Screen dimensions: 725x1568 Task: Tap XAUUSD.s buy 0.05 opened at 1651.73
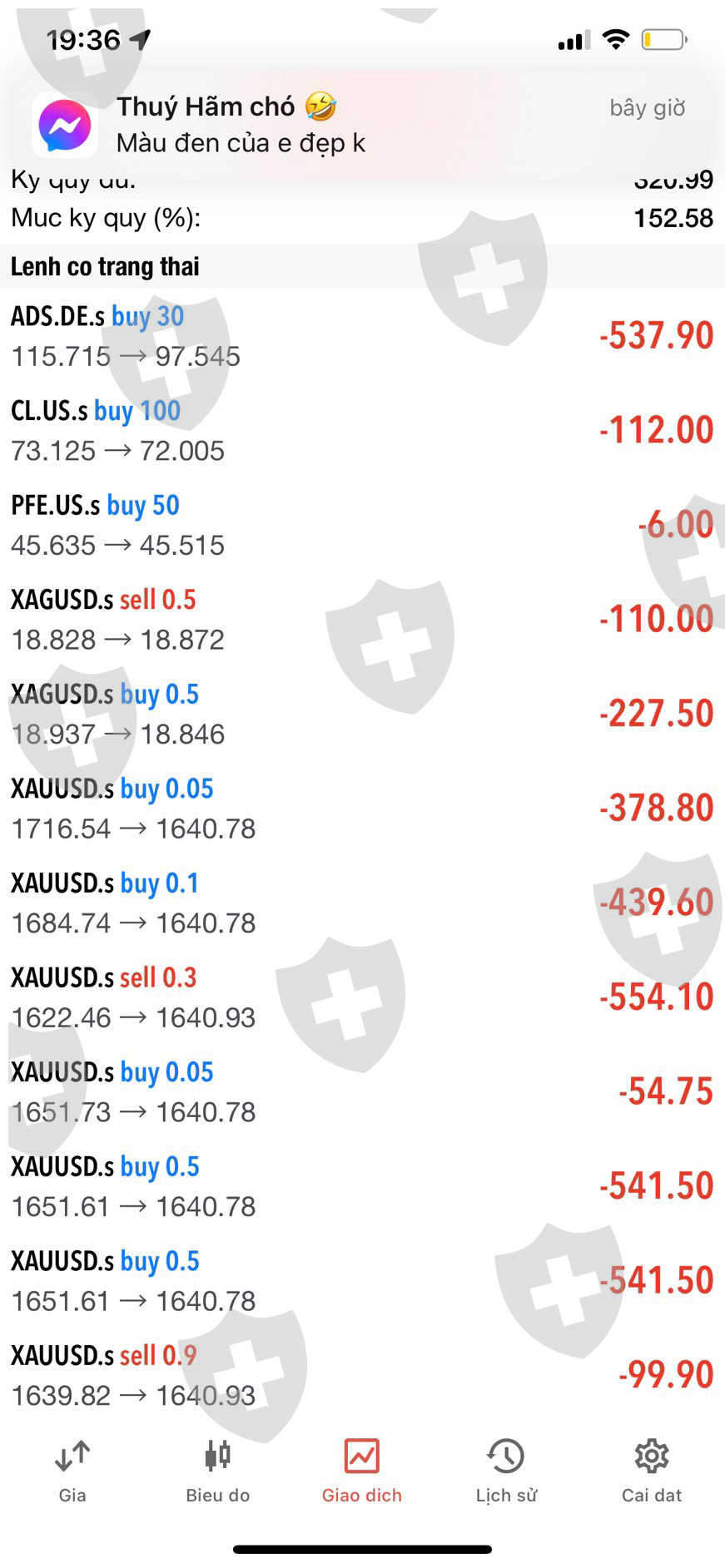(x=362, y=1091)
